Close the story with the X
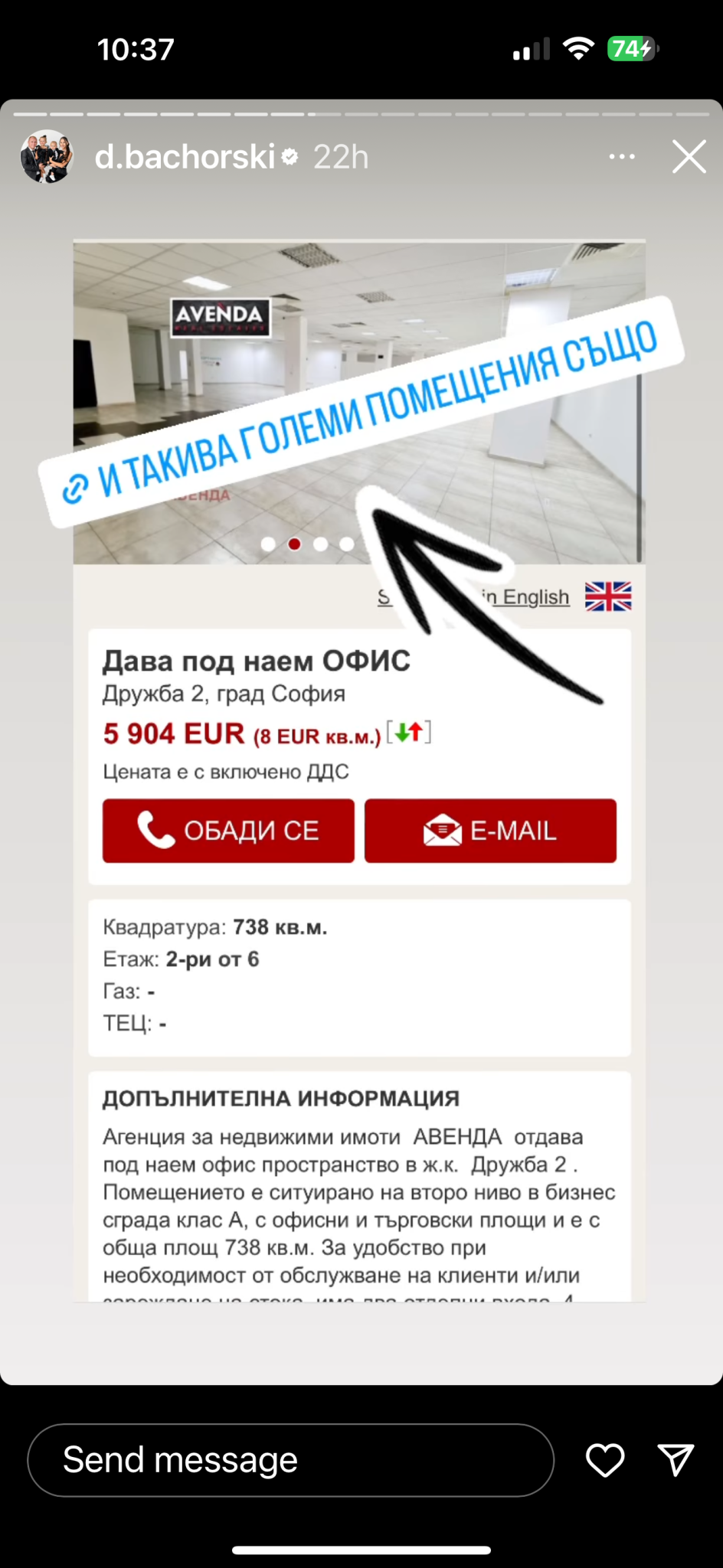The image size is (723, 1568). 689,157
